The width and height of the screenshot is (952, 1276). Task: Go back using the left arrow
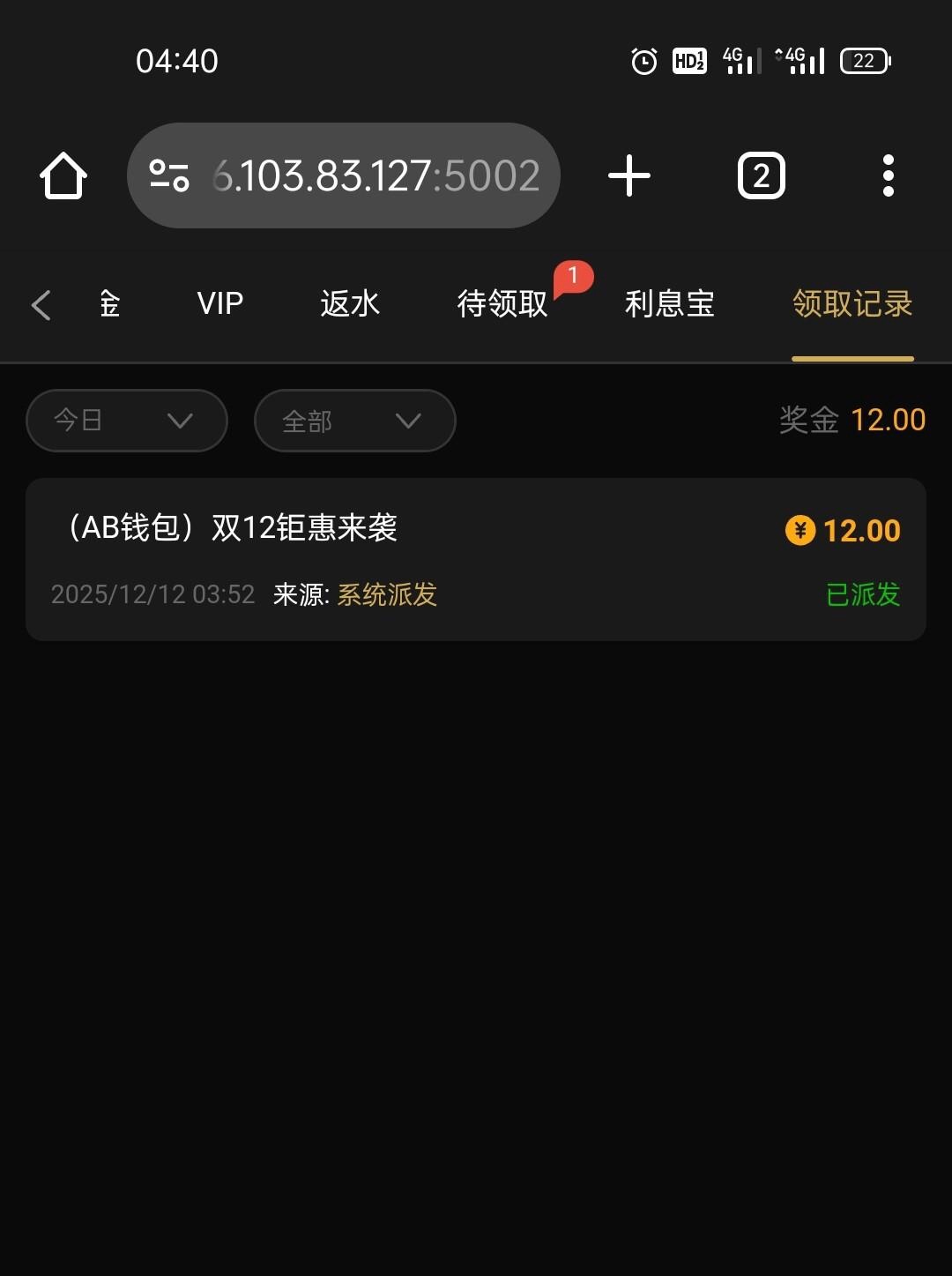[x=41, y=305]
